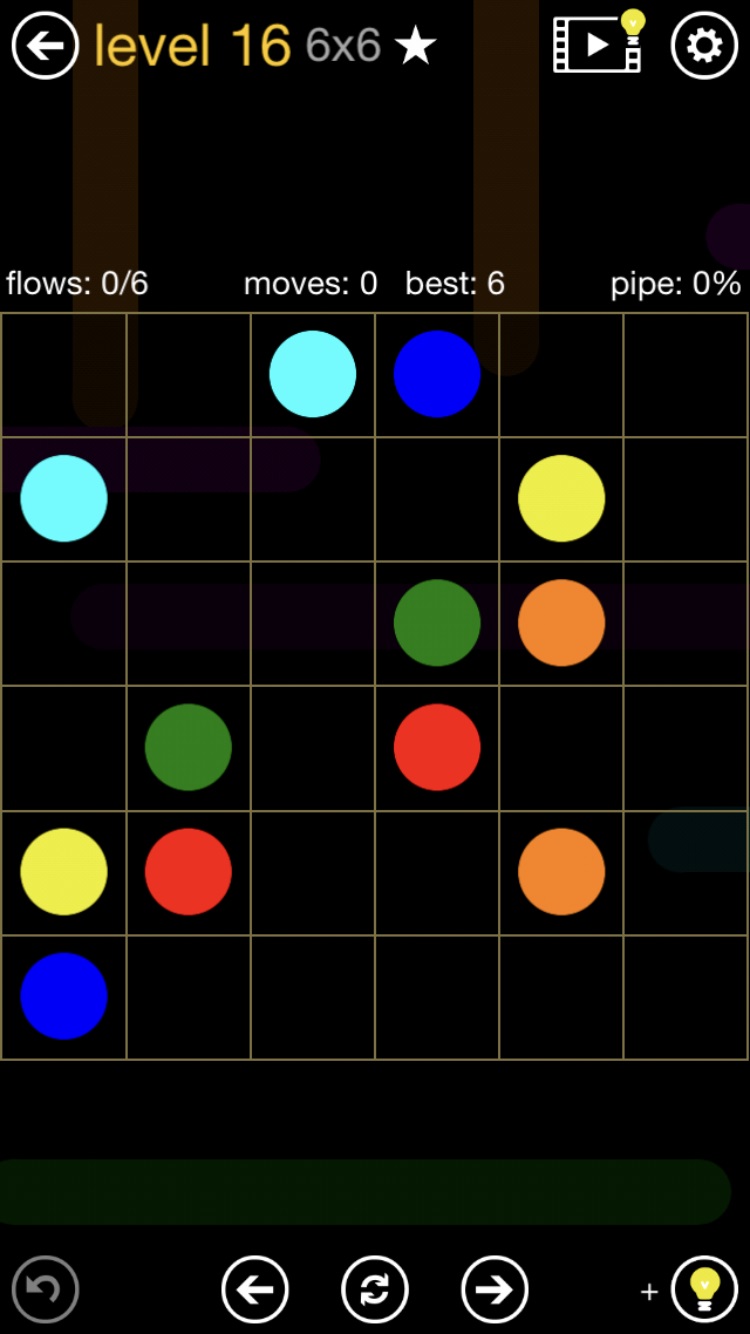Skip to the next level
This screenshot has height=1334, width=750.
tap(495, 1289)
